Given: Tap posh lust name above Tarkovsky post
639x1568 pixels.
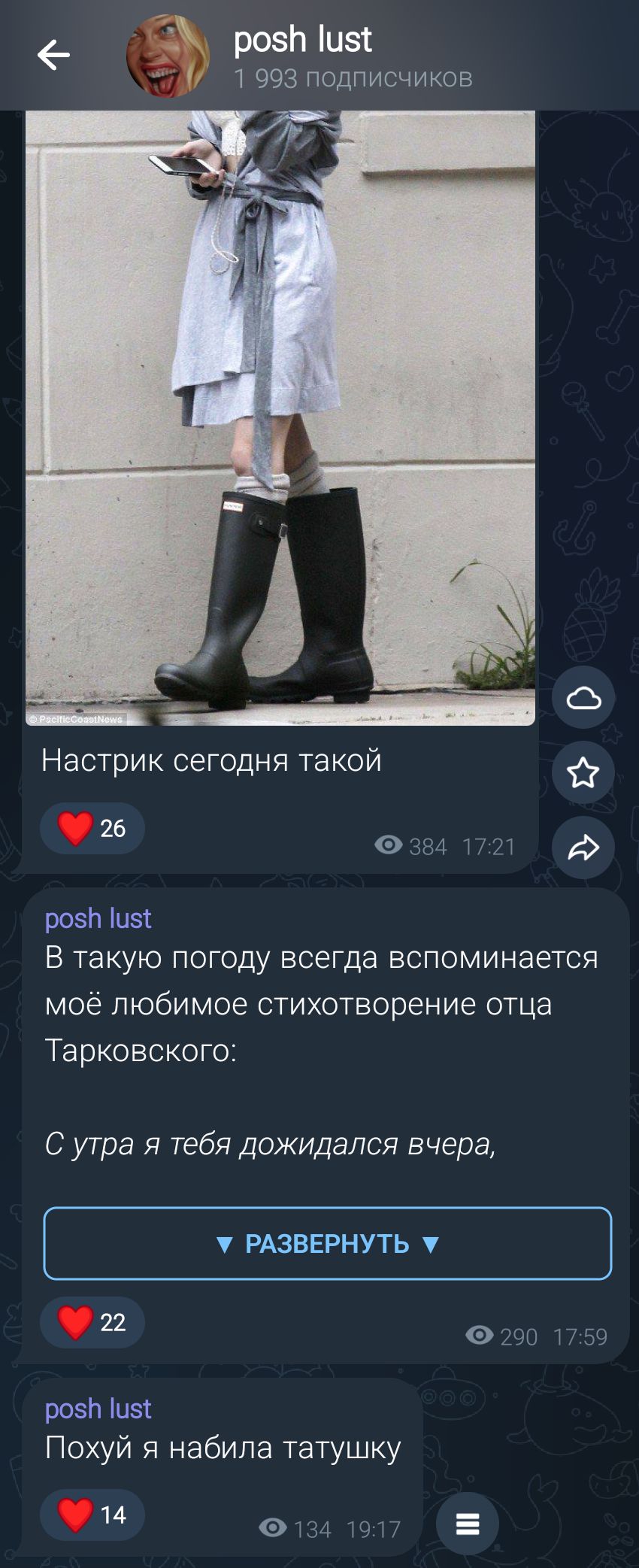Looking at the screenshot, I should click(x=98, y=918).
